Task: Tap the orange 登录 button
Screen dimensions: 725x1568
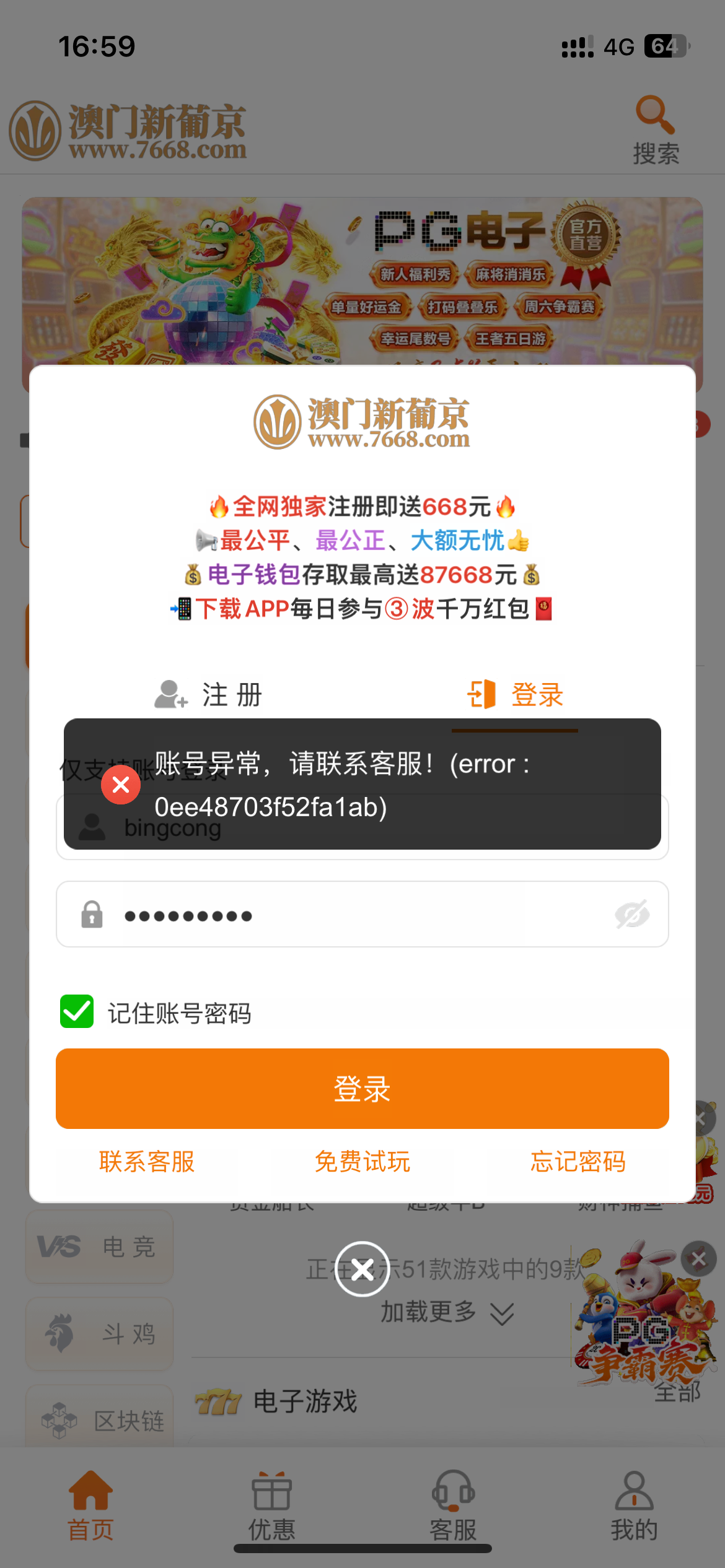Action: [x=362, y=1089]
